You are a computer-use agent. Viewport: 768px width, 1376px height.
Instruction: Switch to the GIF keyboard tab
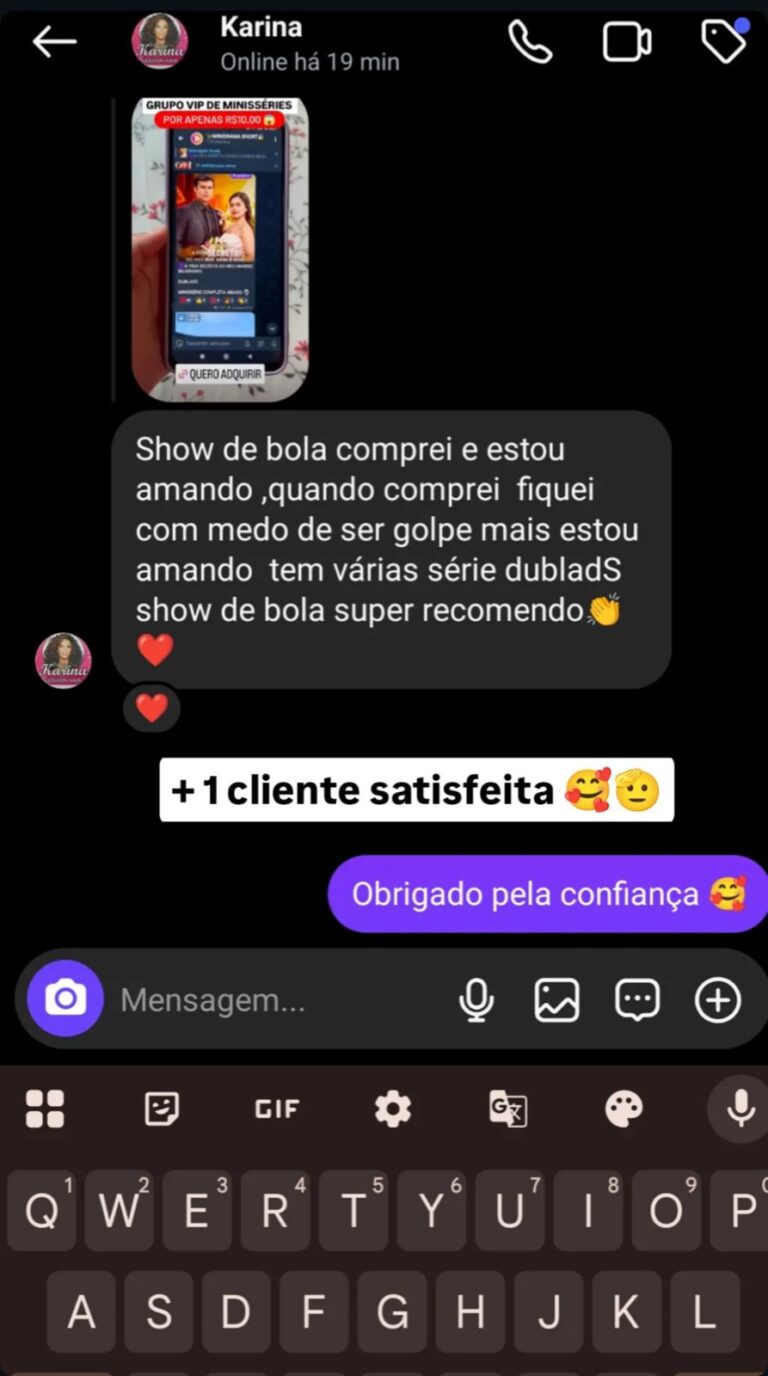pyautogui.click(x=277, y=1108)
